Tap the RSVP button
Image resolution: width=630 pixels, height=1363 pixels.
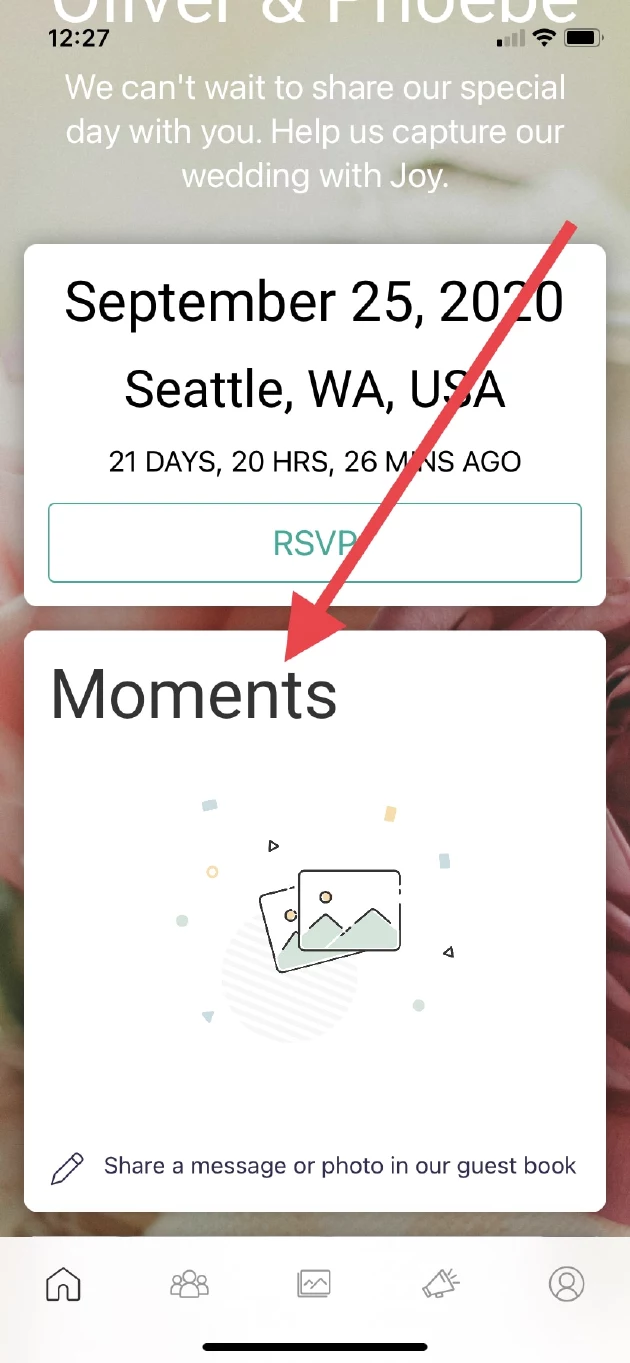(x=314, y=543)
